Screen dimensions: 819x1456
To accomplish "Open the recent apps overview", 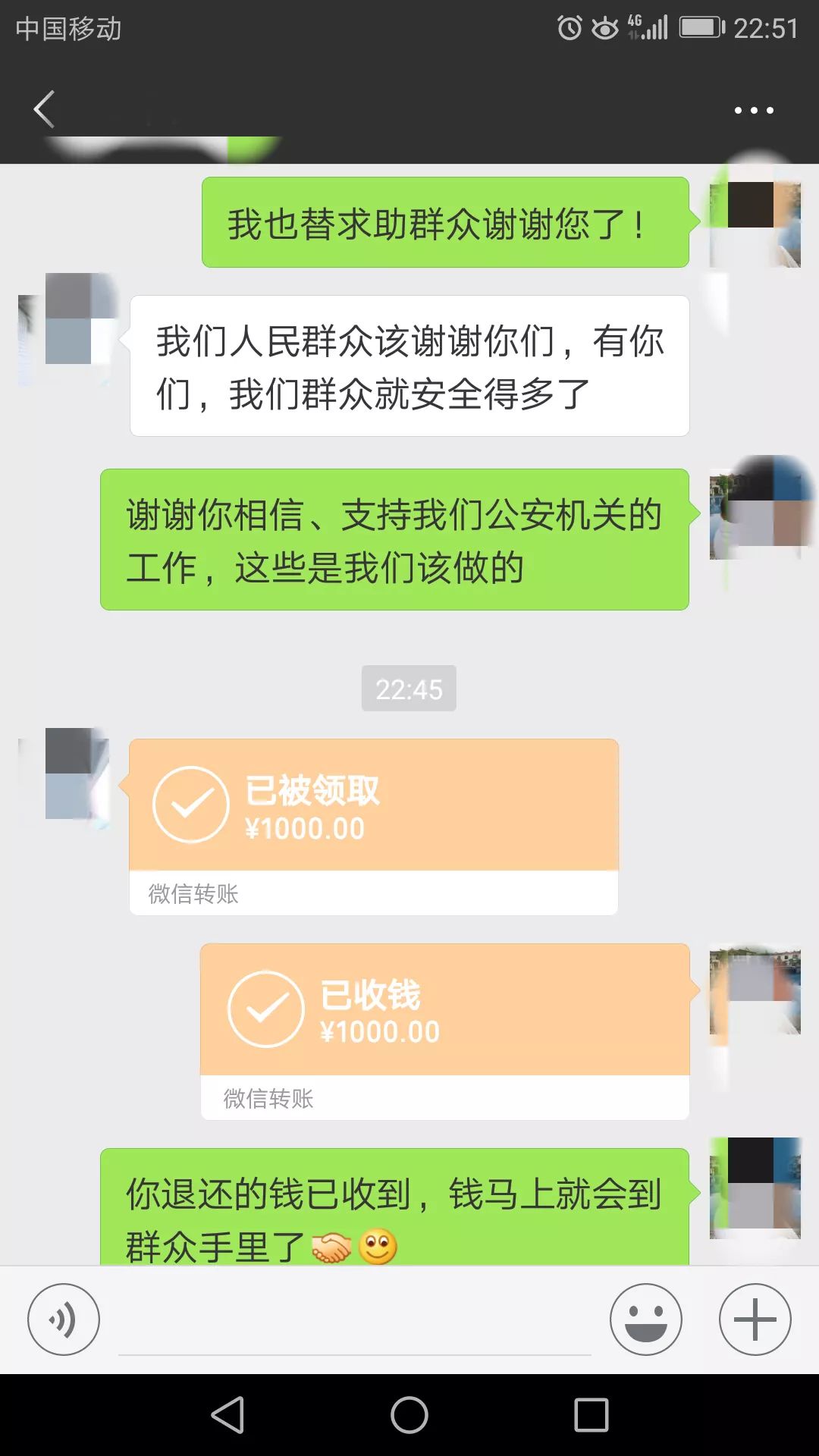I will (591, 1415).
